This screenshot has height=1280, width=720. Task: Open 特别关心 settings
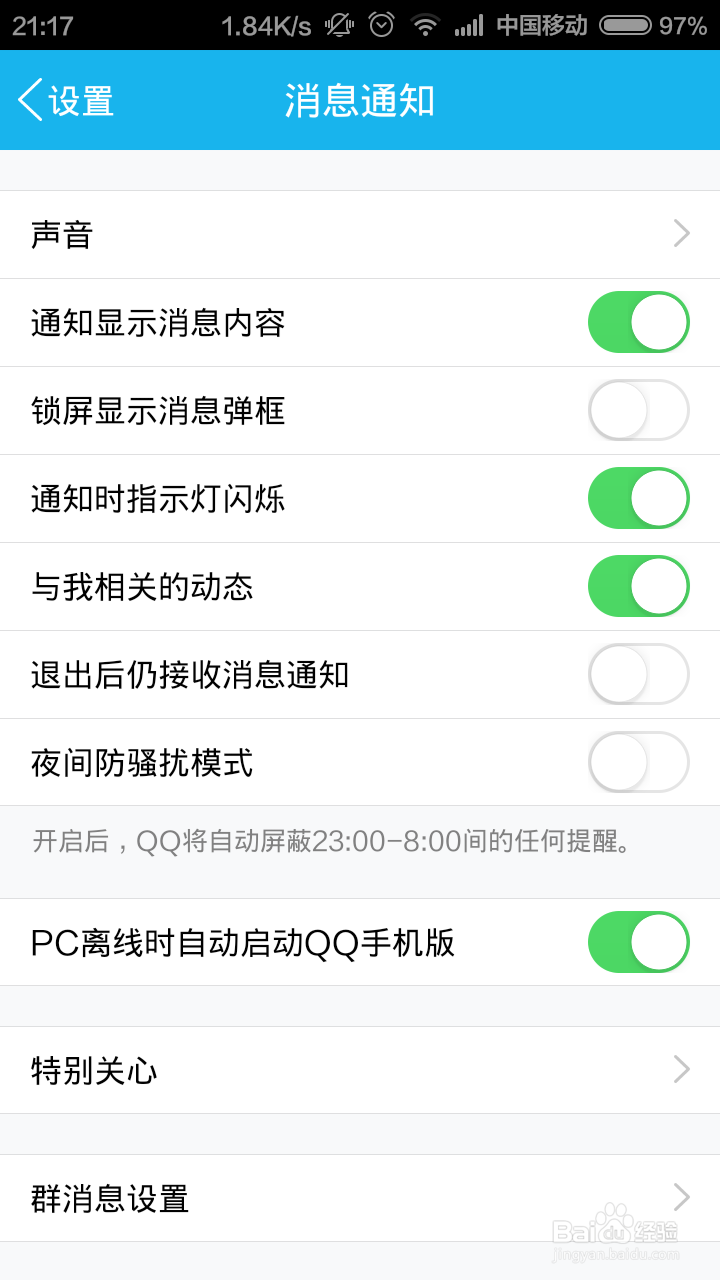(360, 1071)
